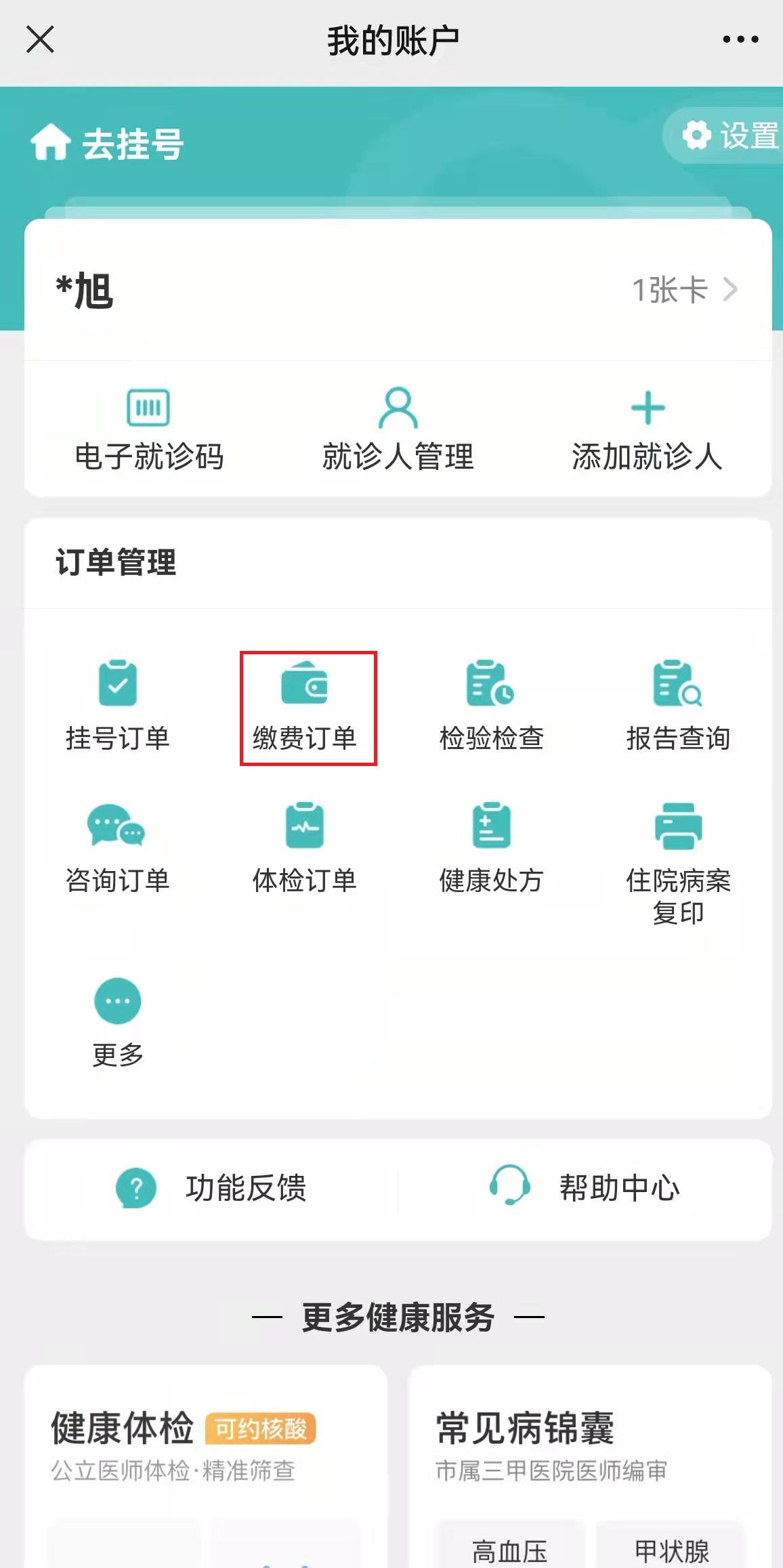Image resolution: width=783 pixels, height=1568 pixels.
Task: Close the 我的账户 page
Action: 40,39
